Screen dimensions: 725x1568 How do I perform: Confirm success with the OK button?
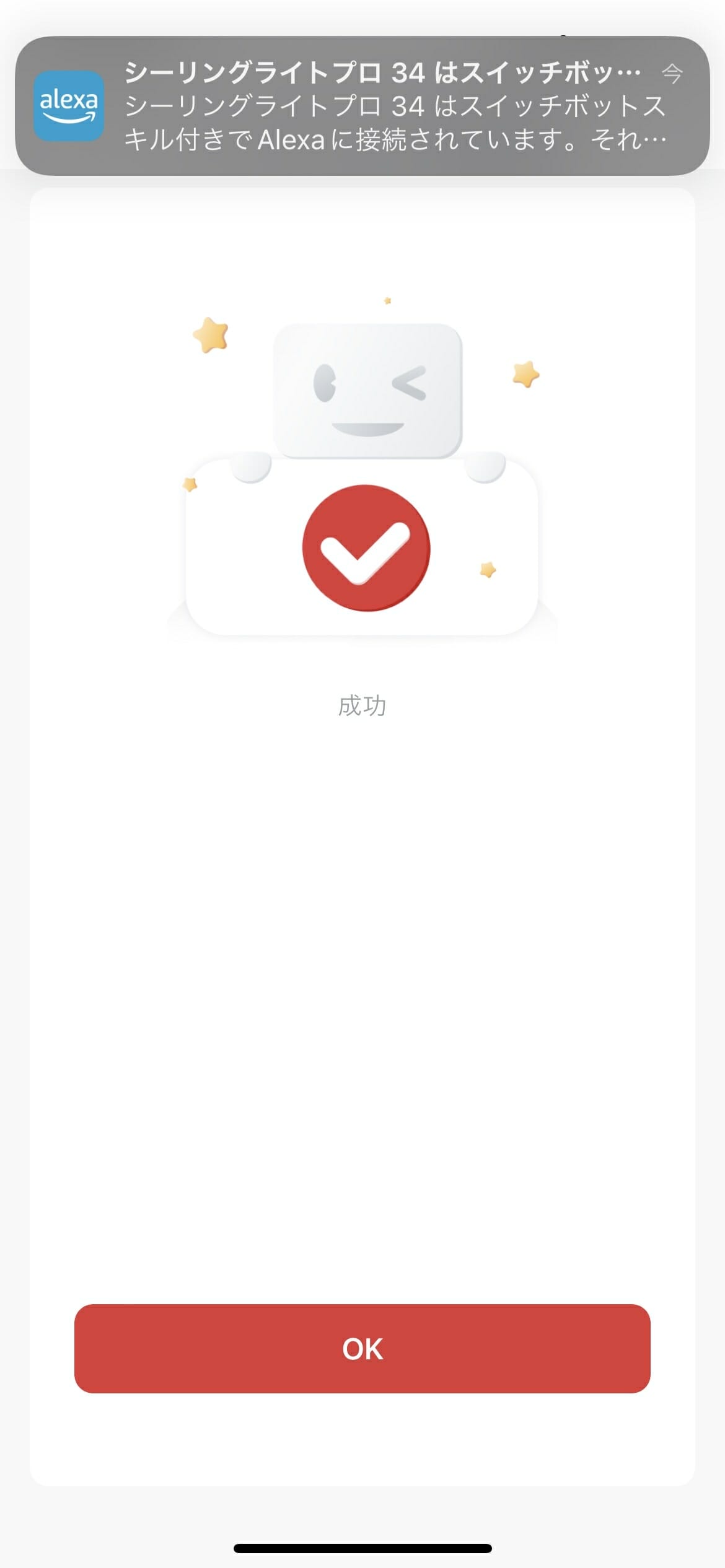click(362, 1348)
